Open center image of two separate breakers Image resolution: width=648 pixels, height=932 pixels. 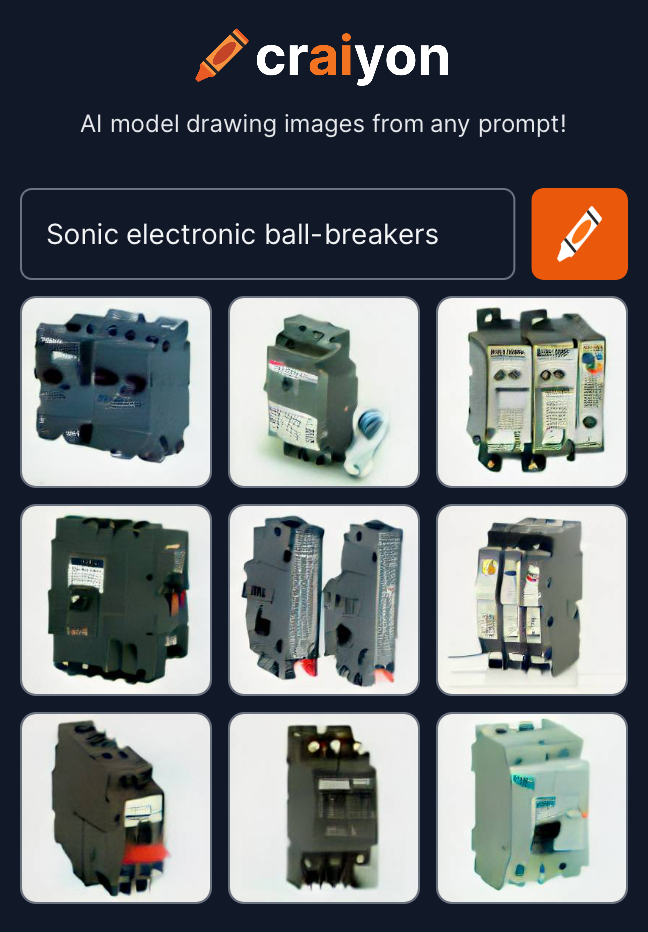coord(324,600)
